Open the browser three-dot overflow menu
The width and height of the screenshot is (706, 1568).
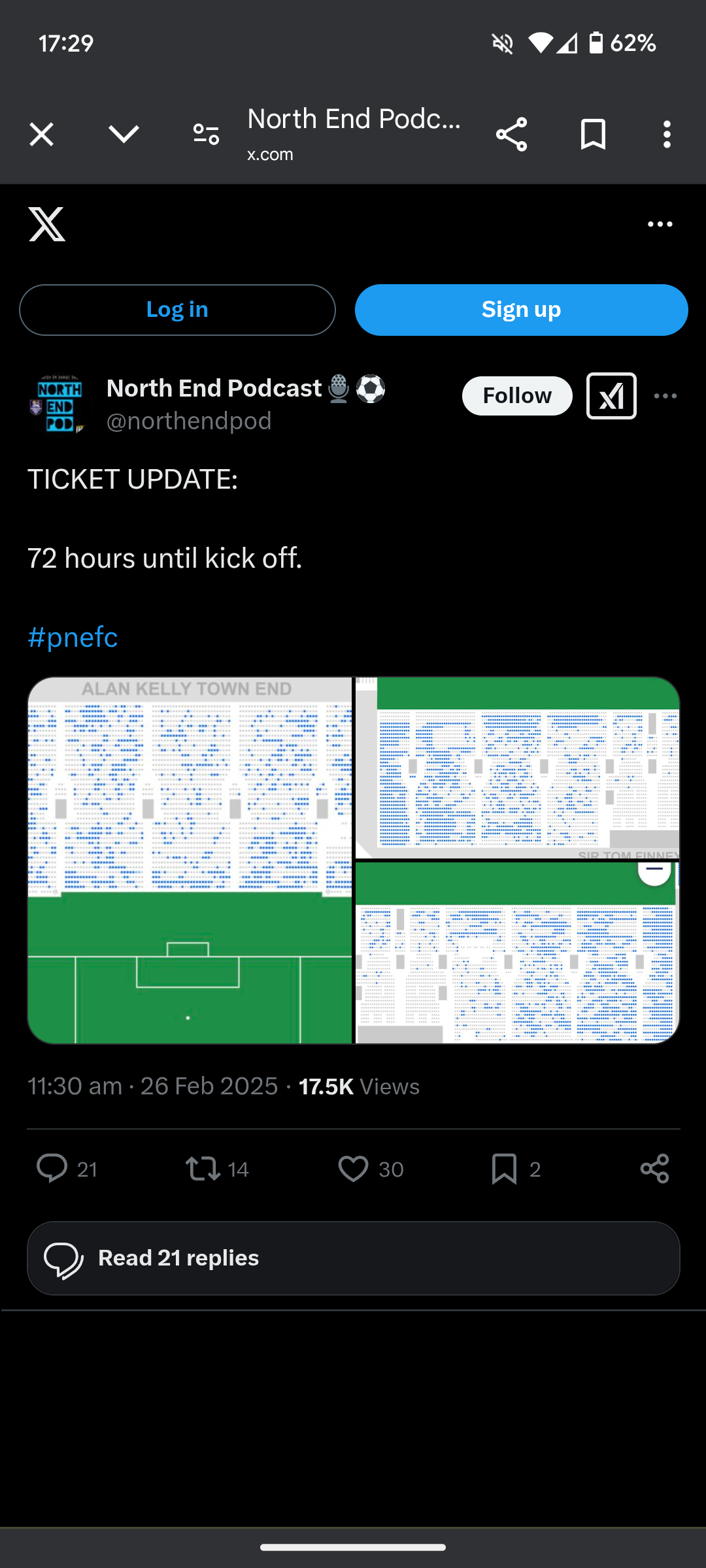click(666, 135)
